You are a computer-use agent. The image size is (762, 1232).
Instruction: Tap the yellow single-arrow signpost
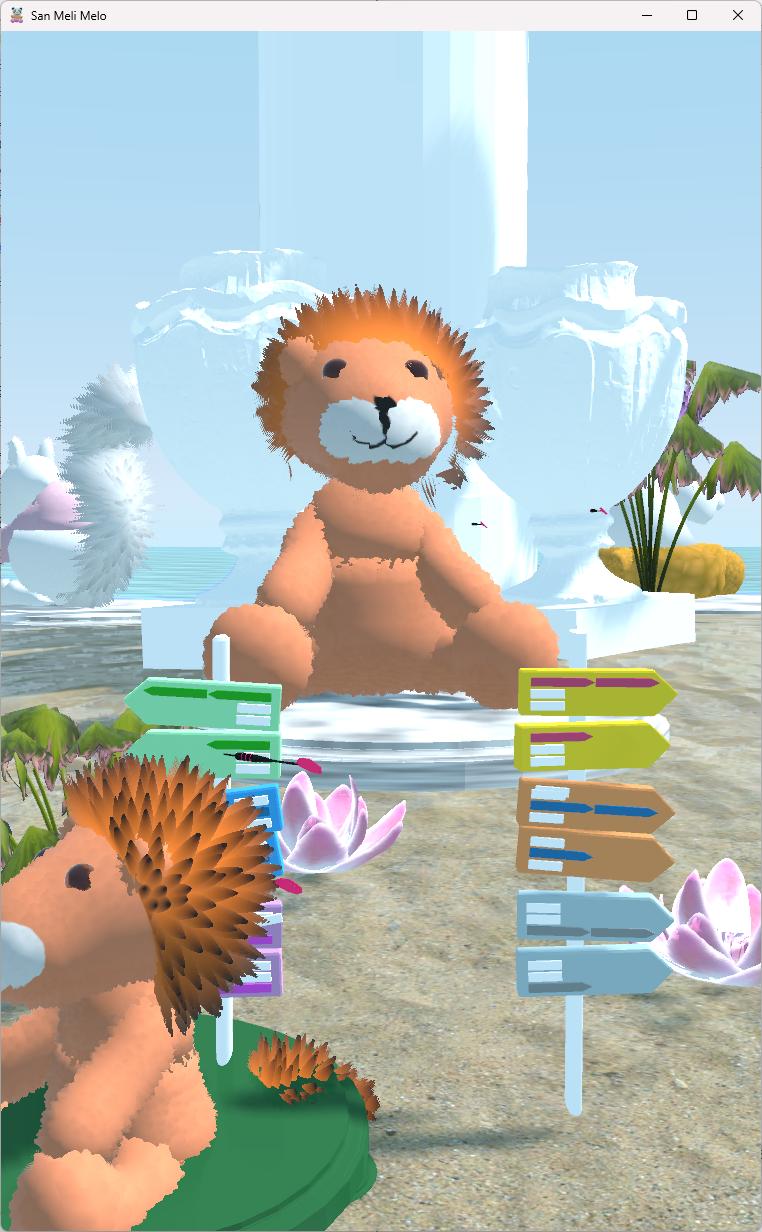pos(590,746)
